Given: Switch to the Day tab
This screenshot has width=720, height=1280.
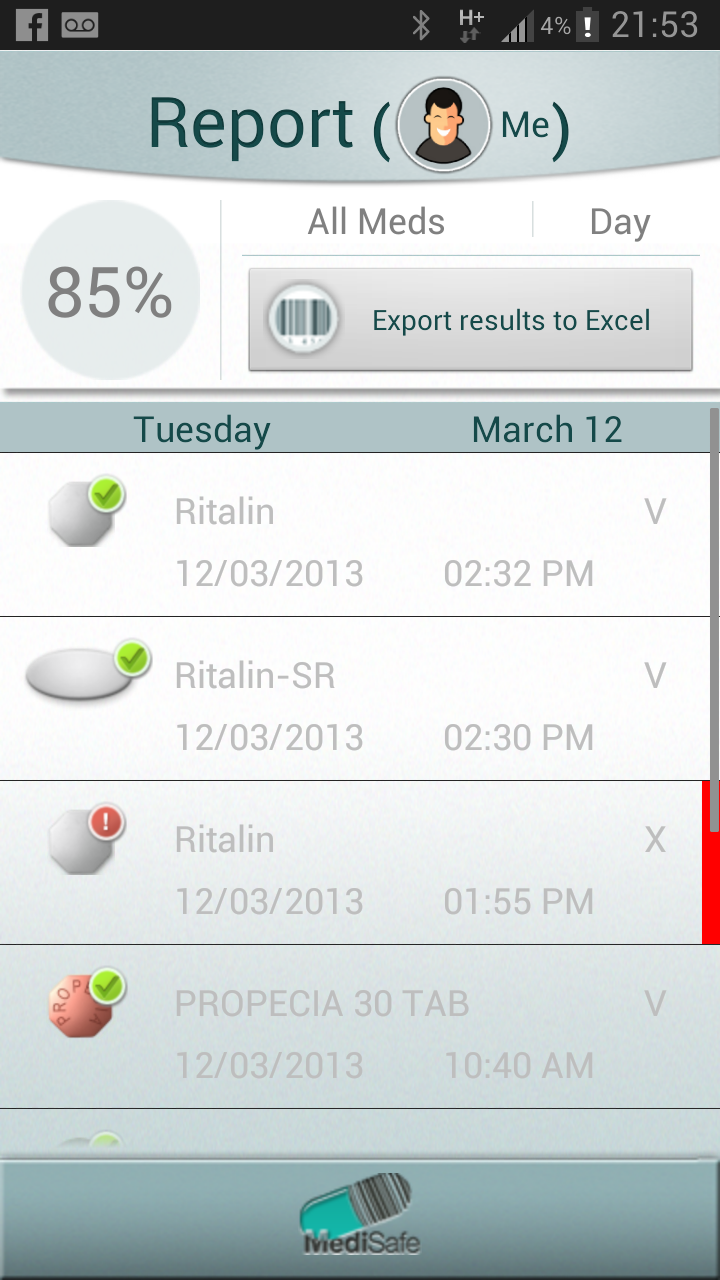Looking at the screenshot, I should tap(619, 221).
